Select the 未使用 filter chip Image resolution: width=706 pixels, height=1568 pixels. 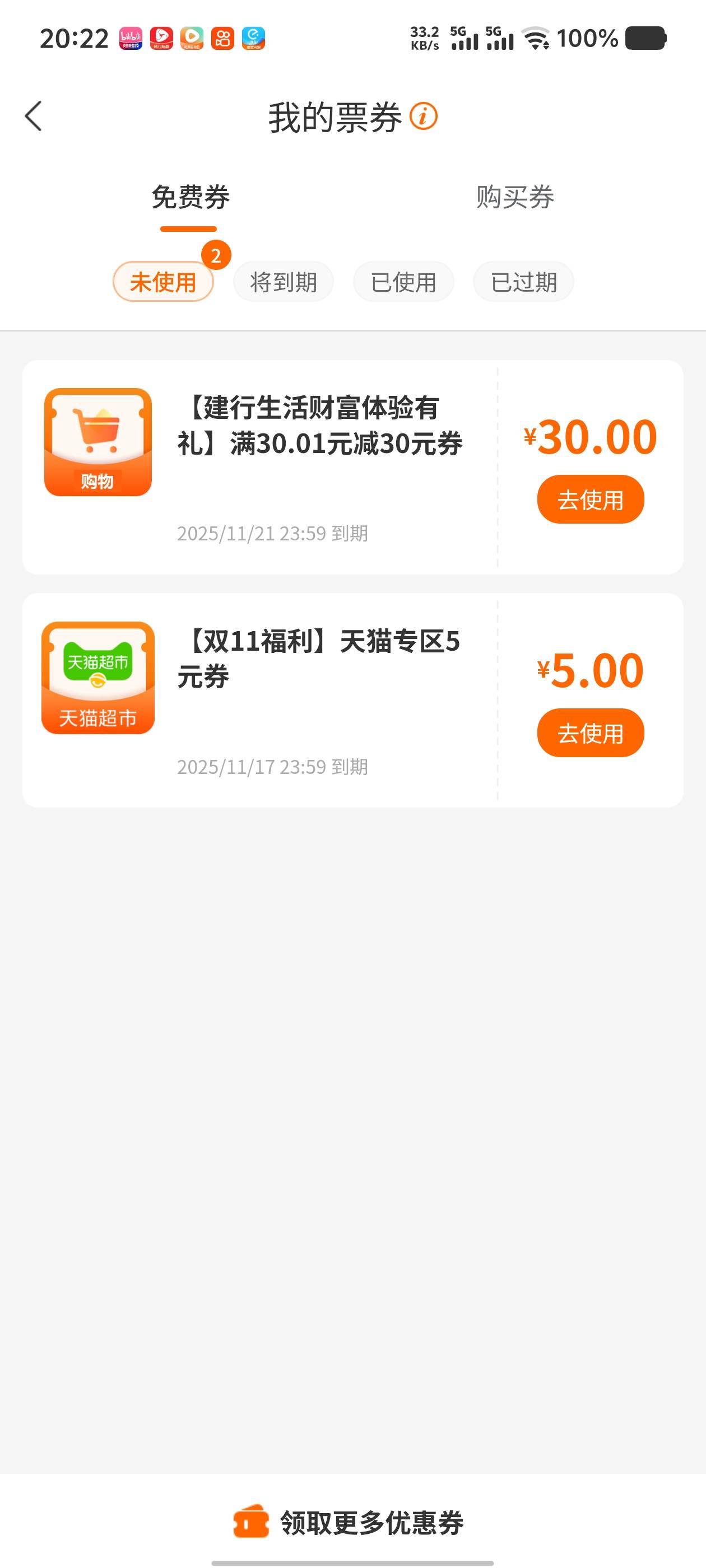click(163, 282)
